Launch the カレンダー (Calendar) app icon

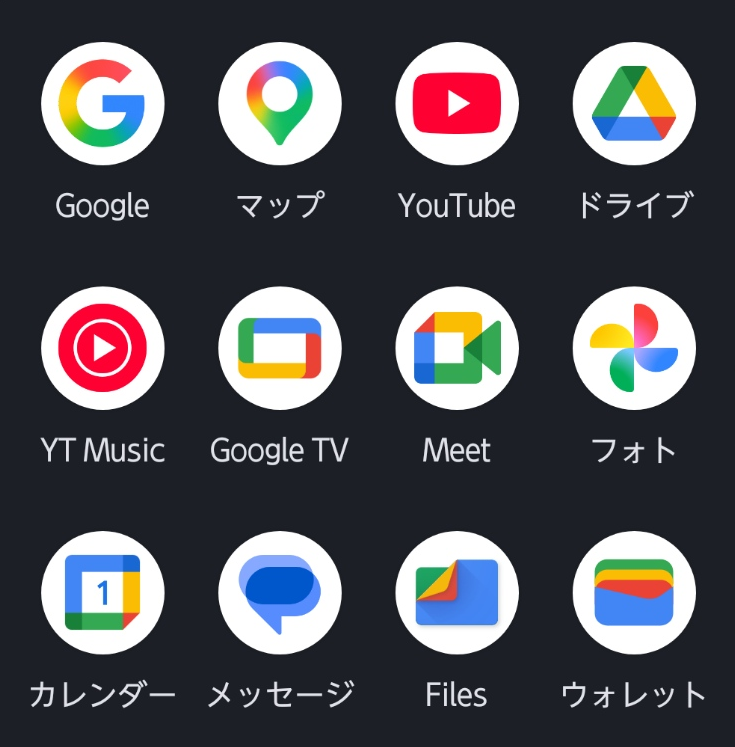[x=103, y=592]
